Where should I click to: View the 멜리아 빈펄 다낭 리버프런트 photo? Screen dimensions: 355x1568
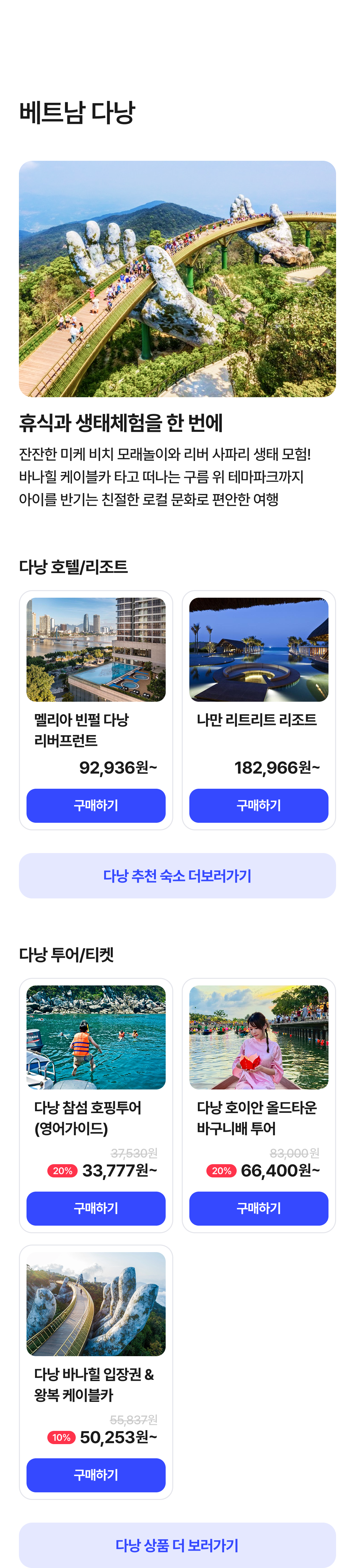[x=96, y=649]
